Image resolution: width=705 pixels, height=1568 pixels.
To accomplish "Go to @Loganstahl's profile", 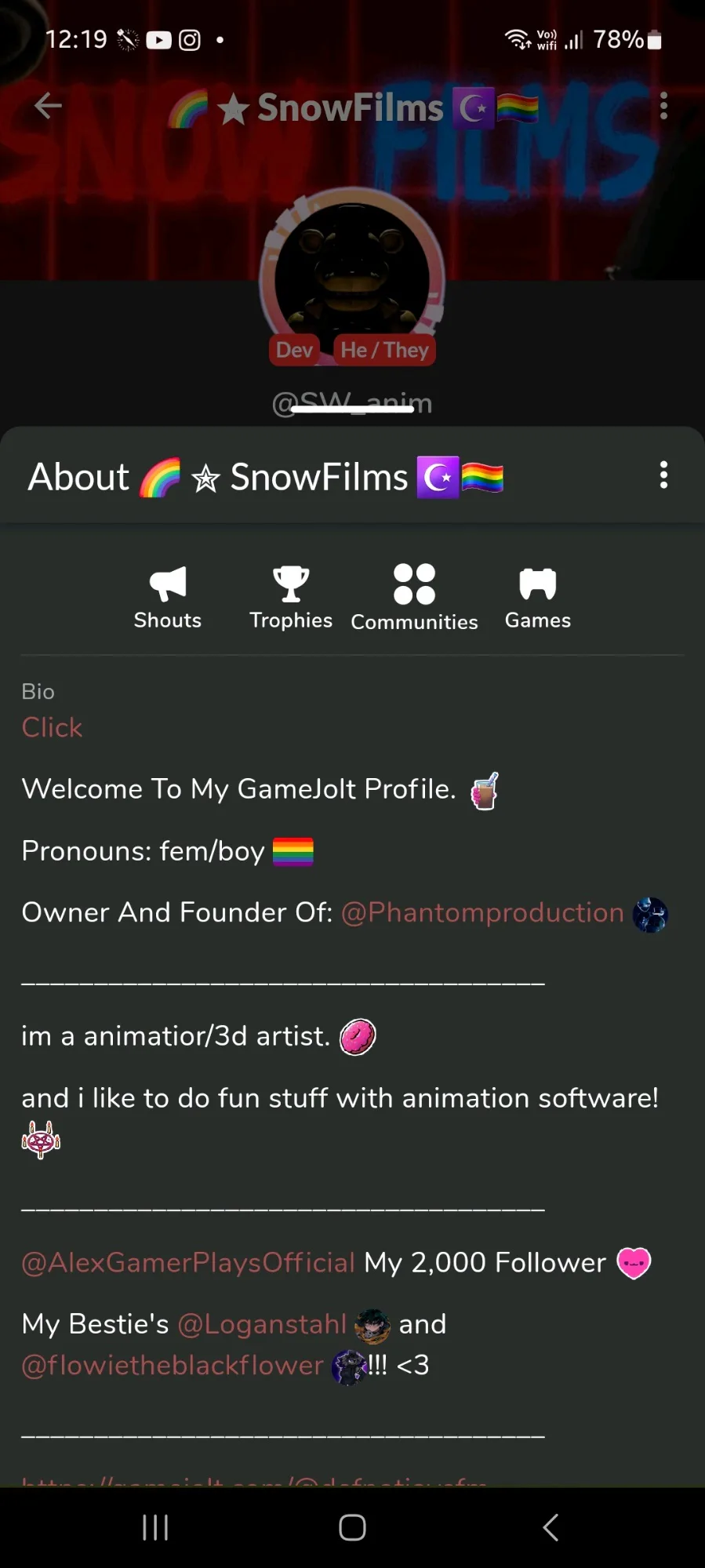I will pyautogui.click(x=262, y=1324).
